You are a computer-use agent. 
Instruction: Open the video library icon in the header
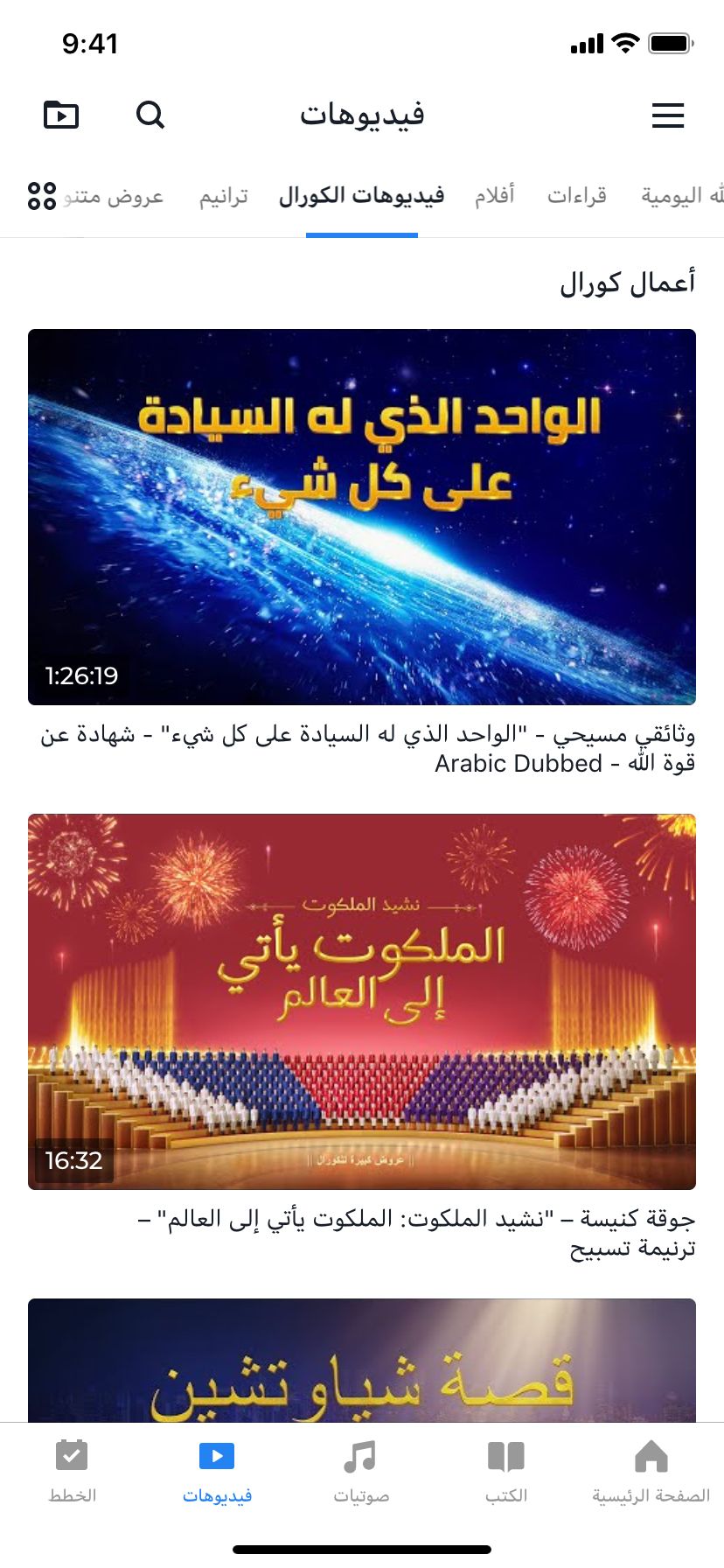tap(61, 115)
